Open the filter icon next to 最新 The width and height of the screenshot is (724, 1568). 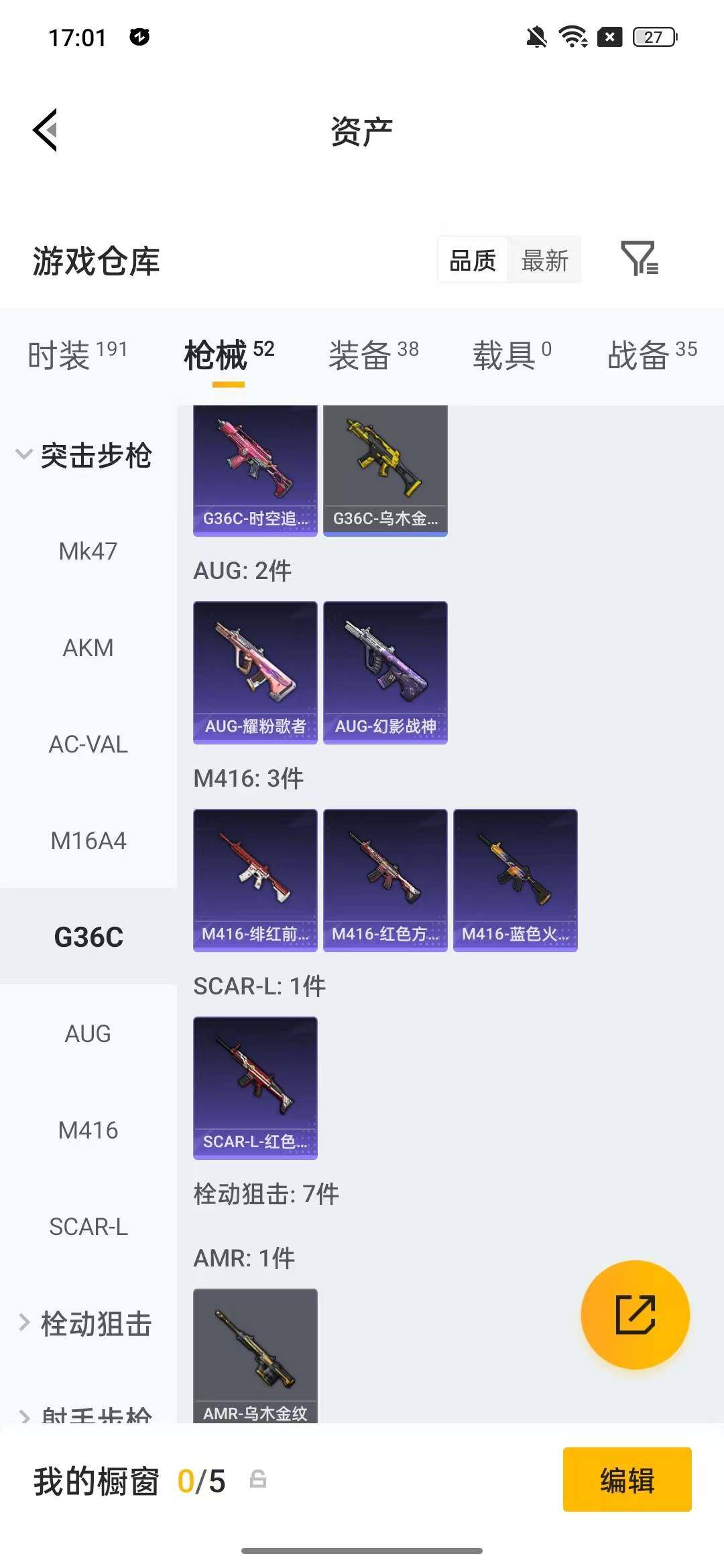(x=640, y=259)
